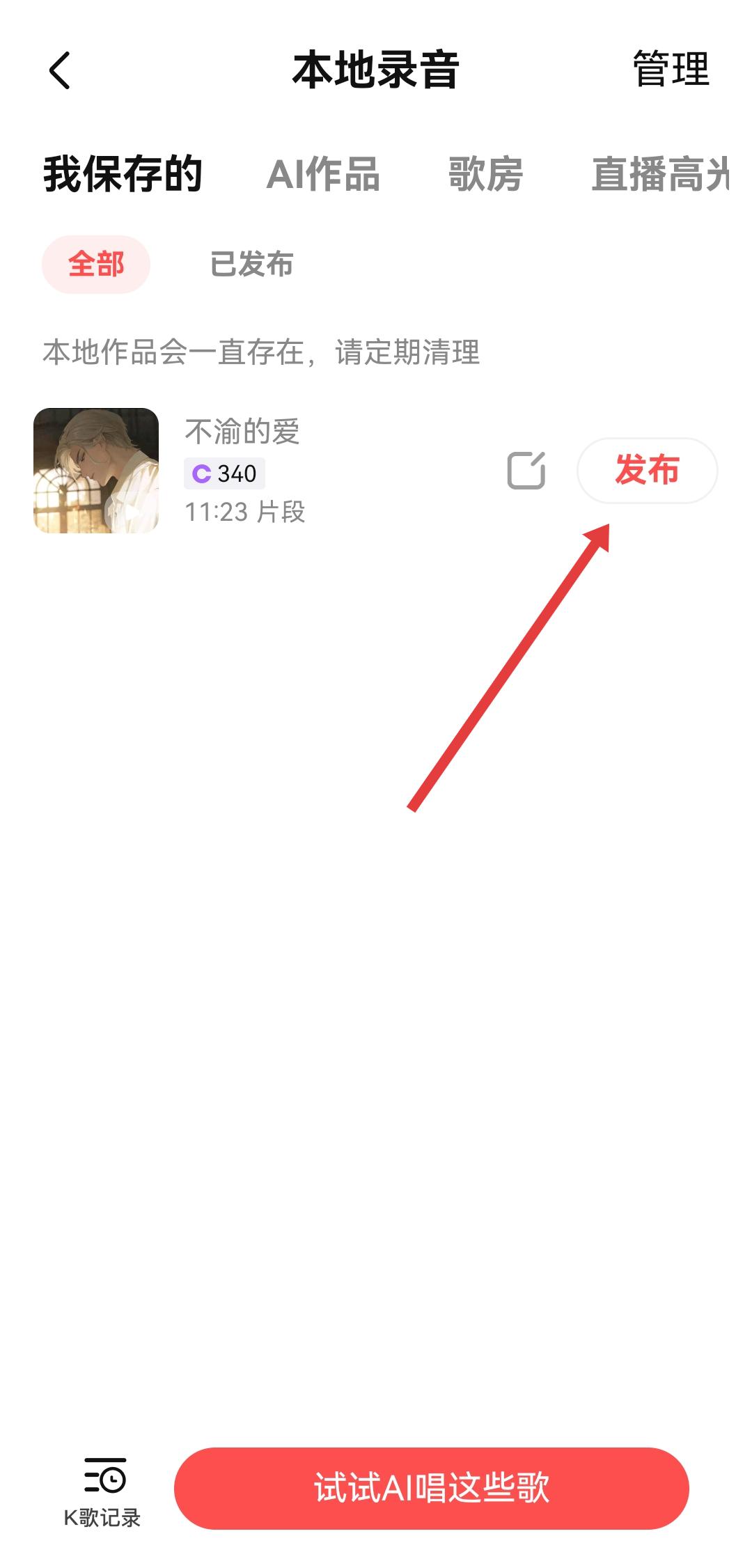Viewport: 752px width, 1568px height.
Task: Filter by 已发布 recordings
Action: (252, 265)
